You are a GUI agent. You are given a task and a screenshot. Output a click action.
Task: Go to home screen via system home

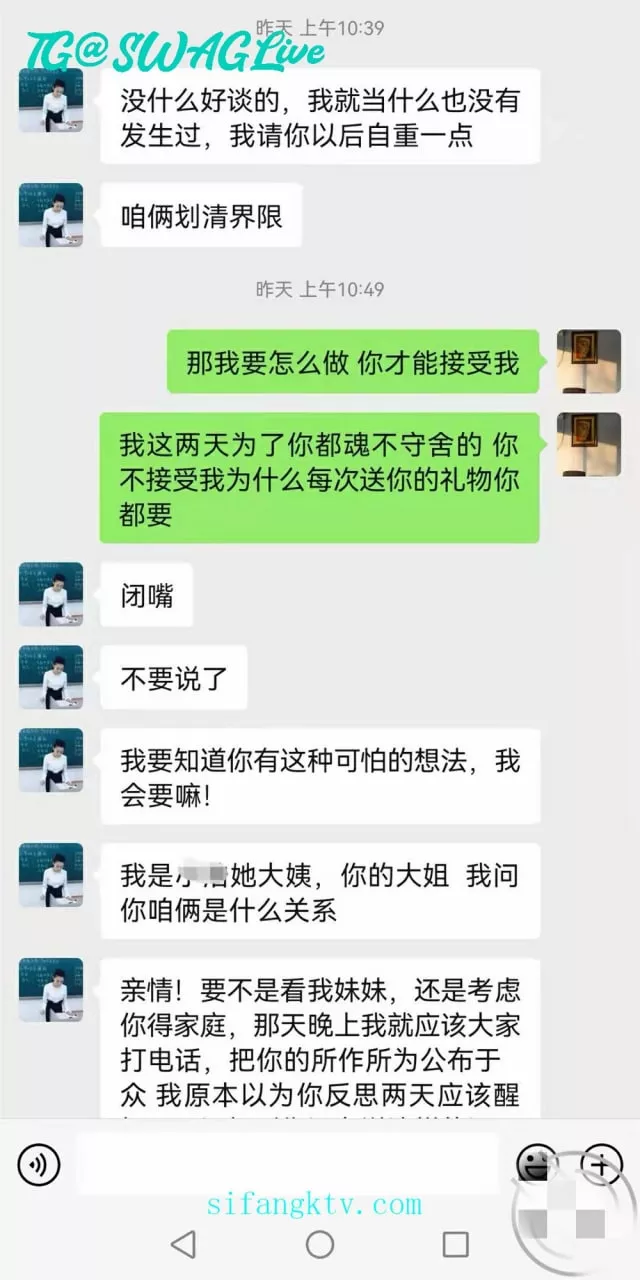tap(320, 1244)
